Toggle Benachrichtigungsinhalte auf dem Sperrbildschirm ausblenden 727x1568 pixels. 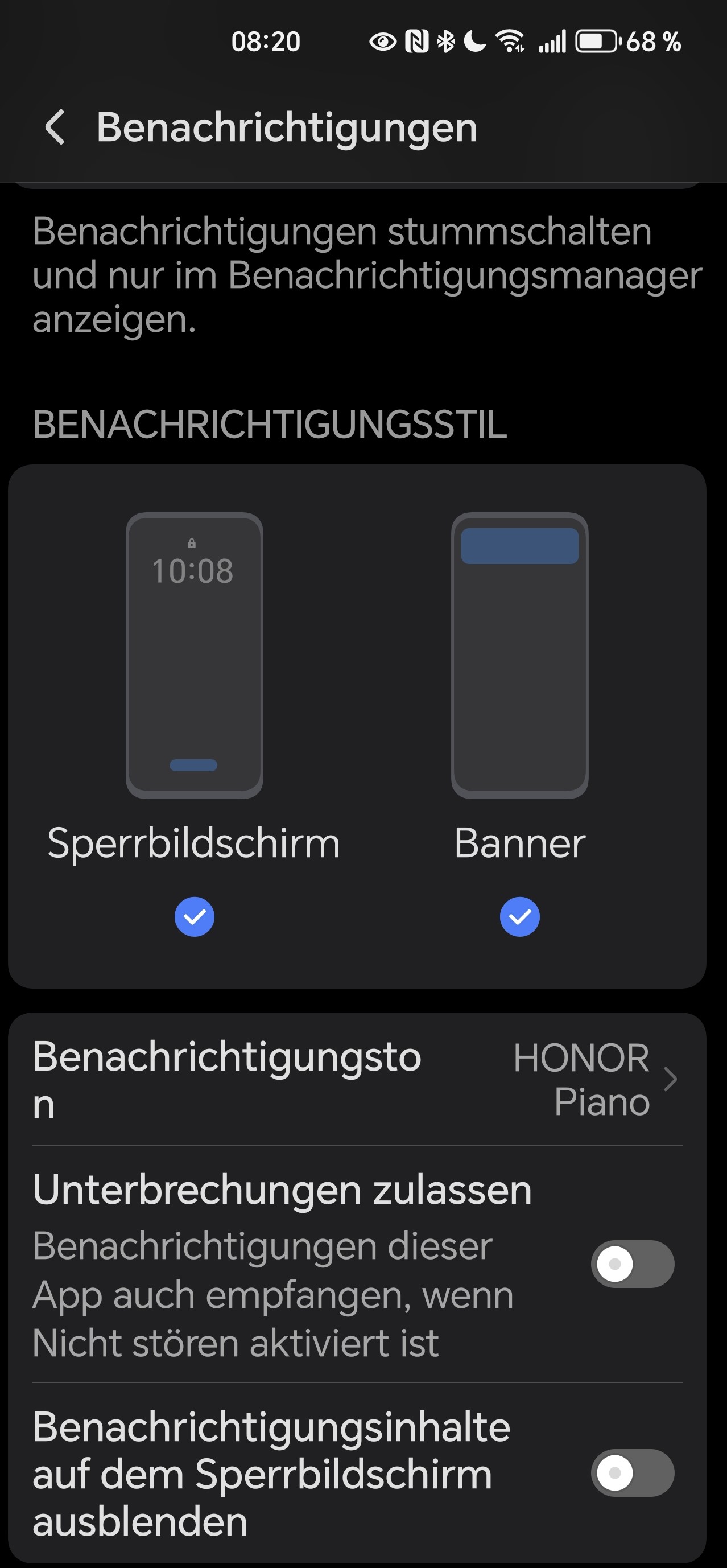coord(632,1472)
